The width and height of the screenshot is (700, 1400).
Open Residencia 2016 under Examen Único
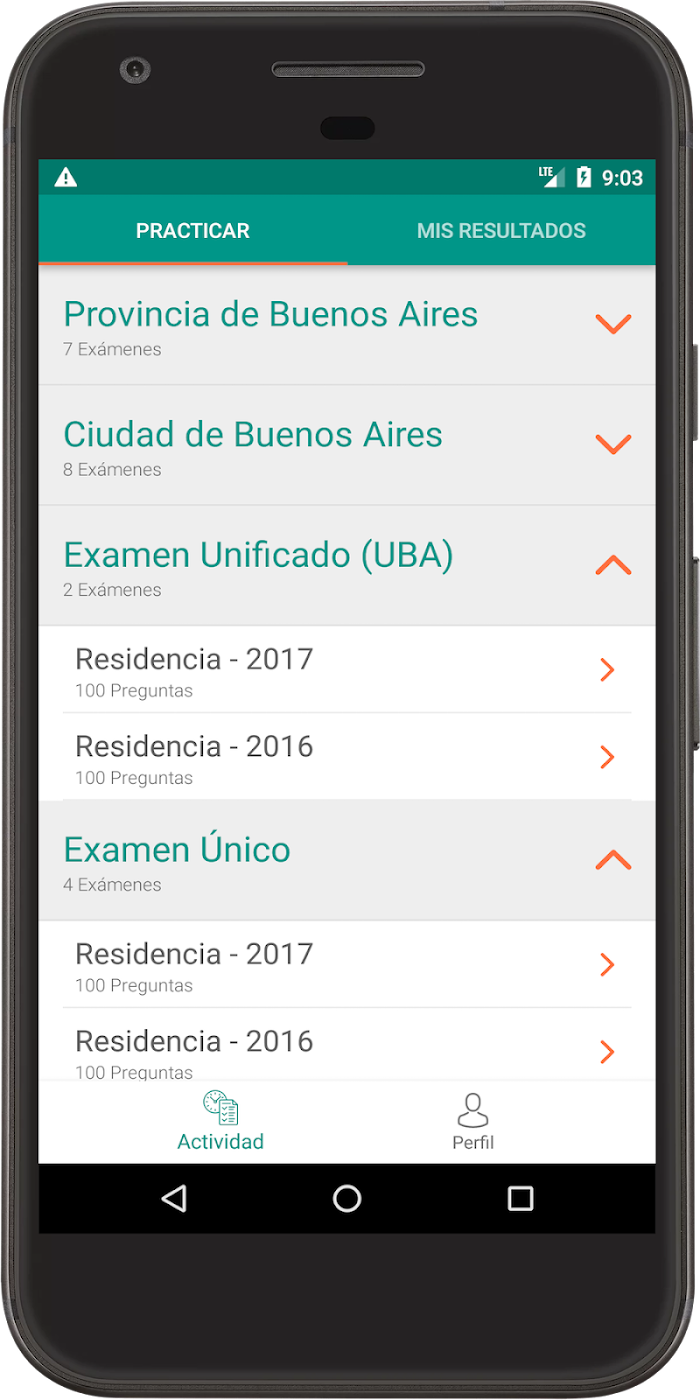[x=346, y=1050]
